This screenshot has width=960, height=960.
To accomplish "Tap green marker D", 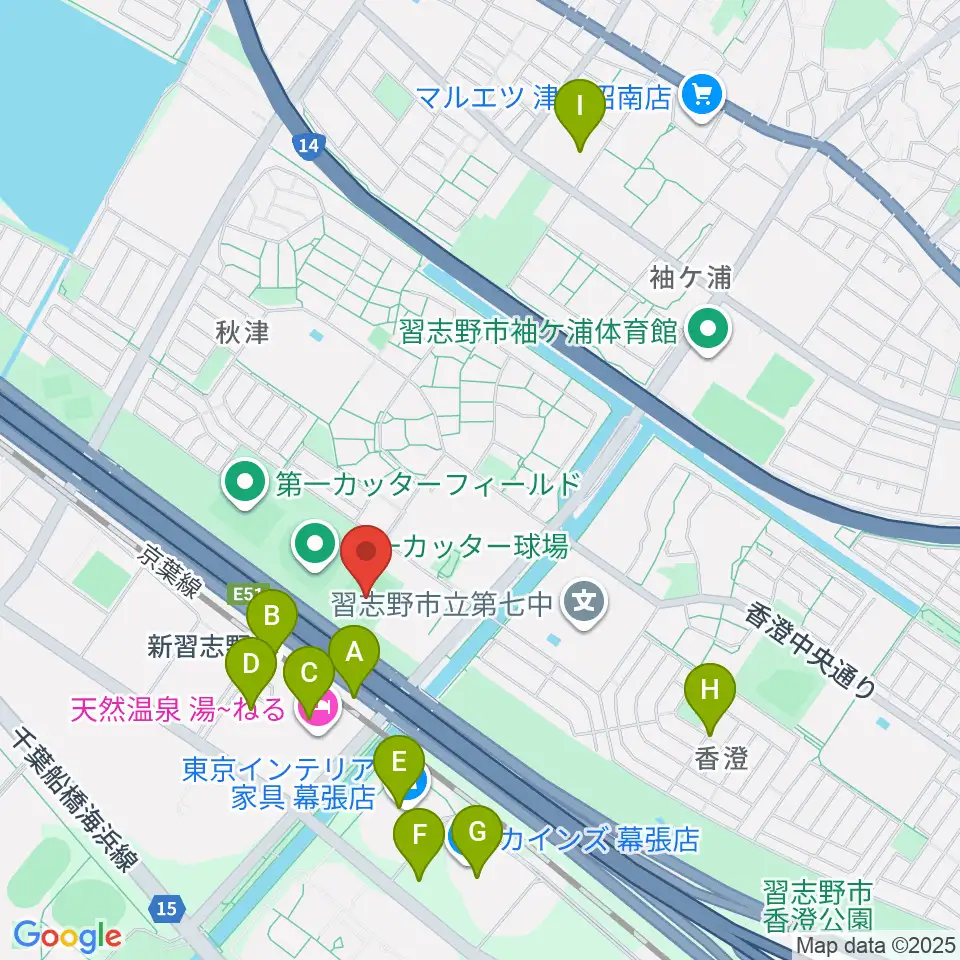I will tap(250, 672).
